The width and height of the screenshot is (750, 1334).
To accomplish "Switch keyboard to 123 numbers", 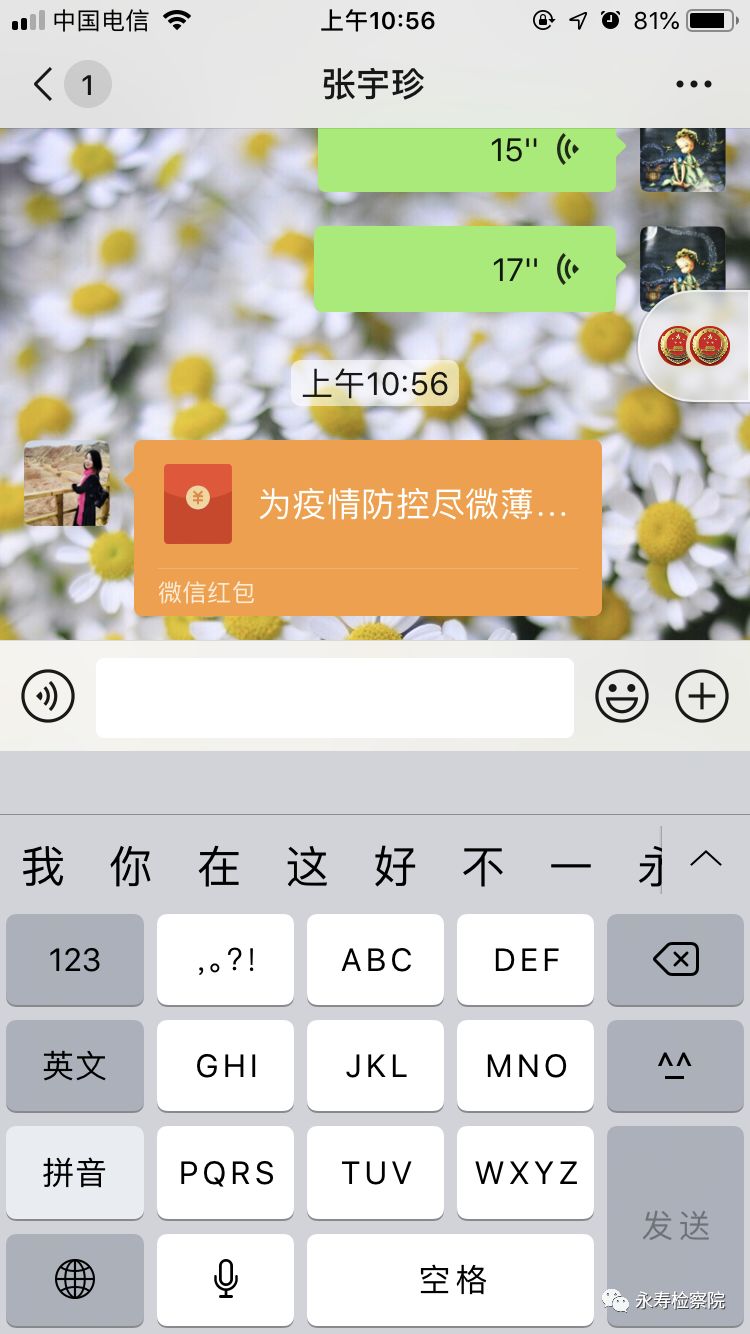I will click(75, 960).
